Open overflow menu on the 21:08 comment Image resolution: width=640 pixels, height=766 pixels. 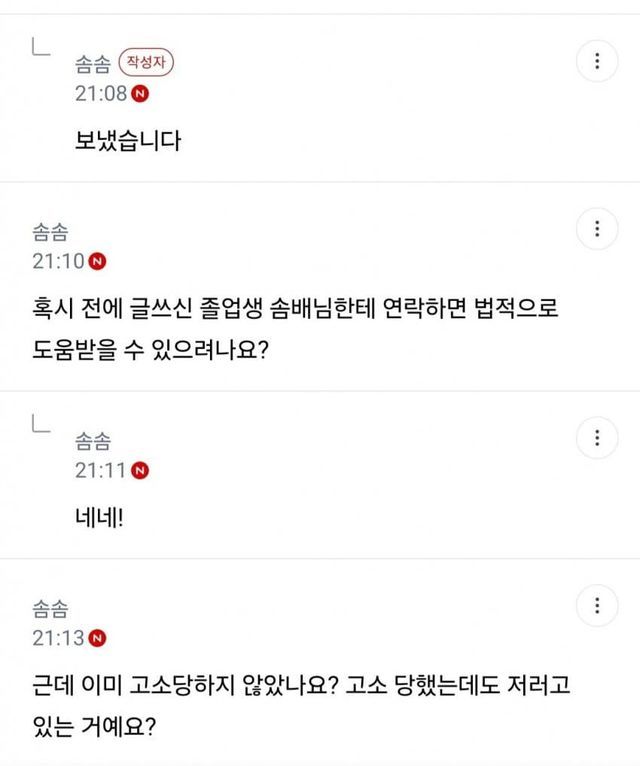click(x=597, y=61)
